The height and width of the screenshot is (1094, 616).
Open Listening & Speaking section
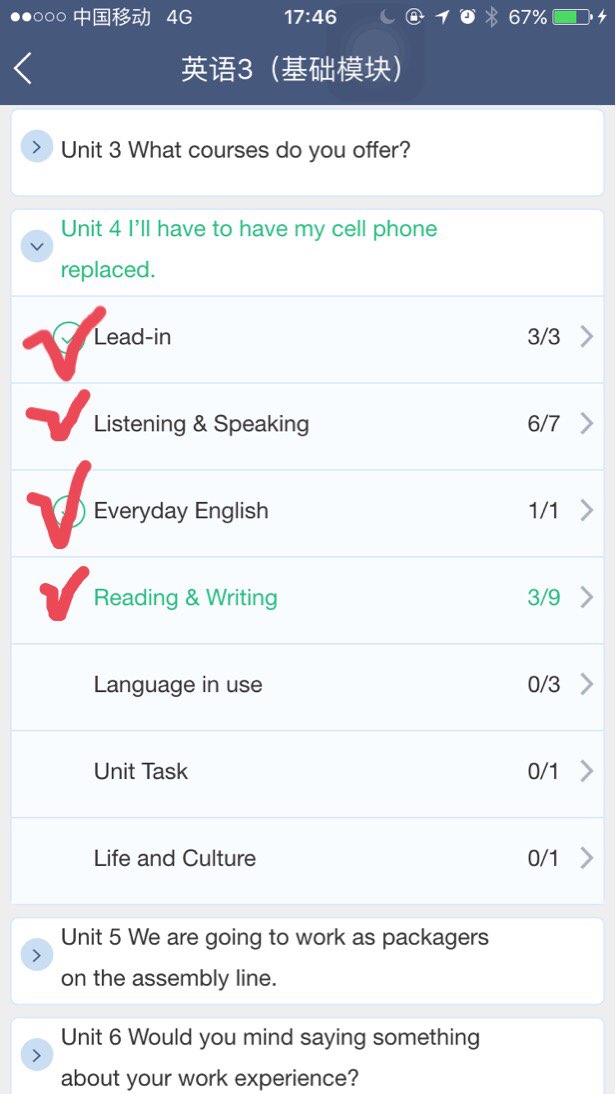(310, 424)
